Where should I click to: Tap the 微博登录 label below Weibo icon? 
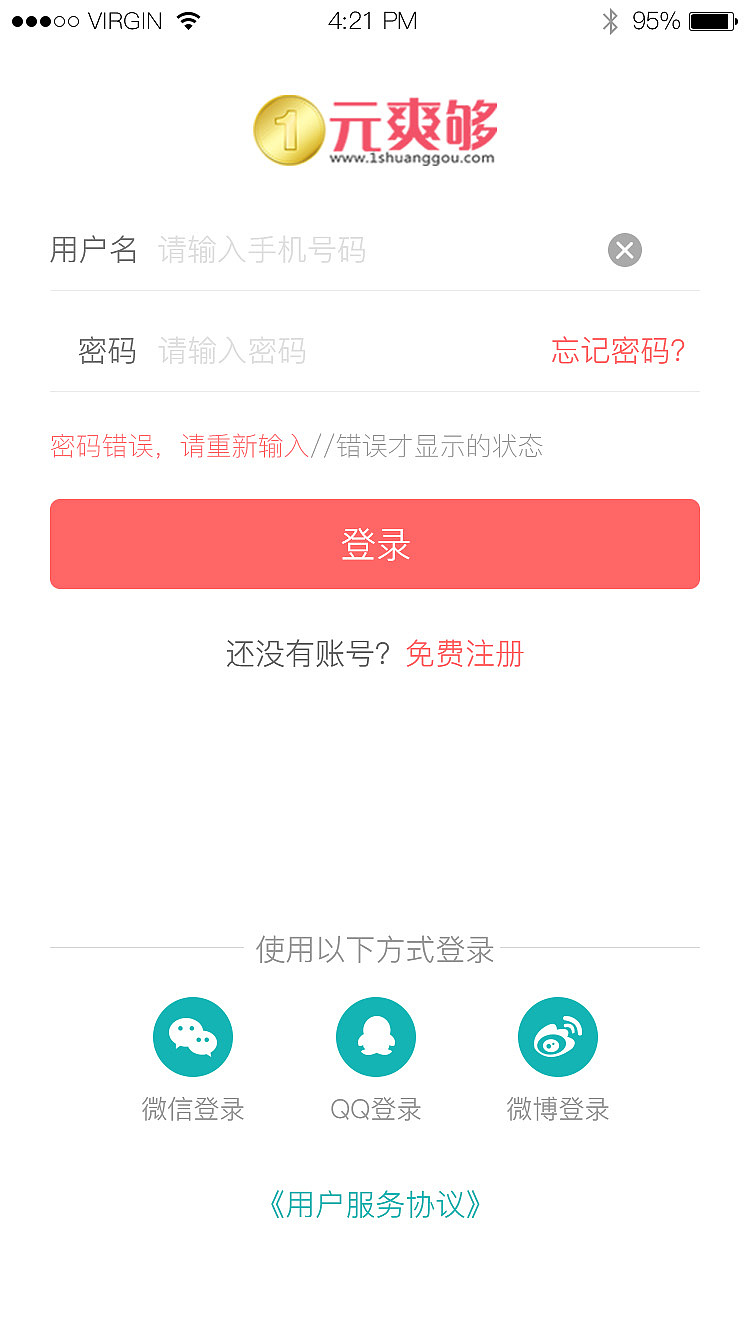(557, 1108)
